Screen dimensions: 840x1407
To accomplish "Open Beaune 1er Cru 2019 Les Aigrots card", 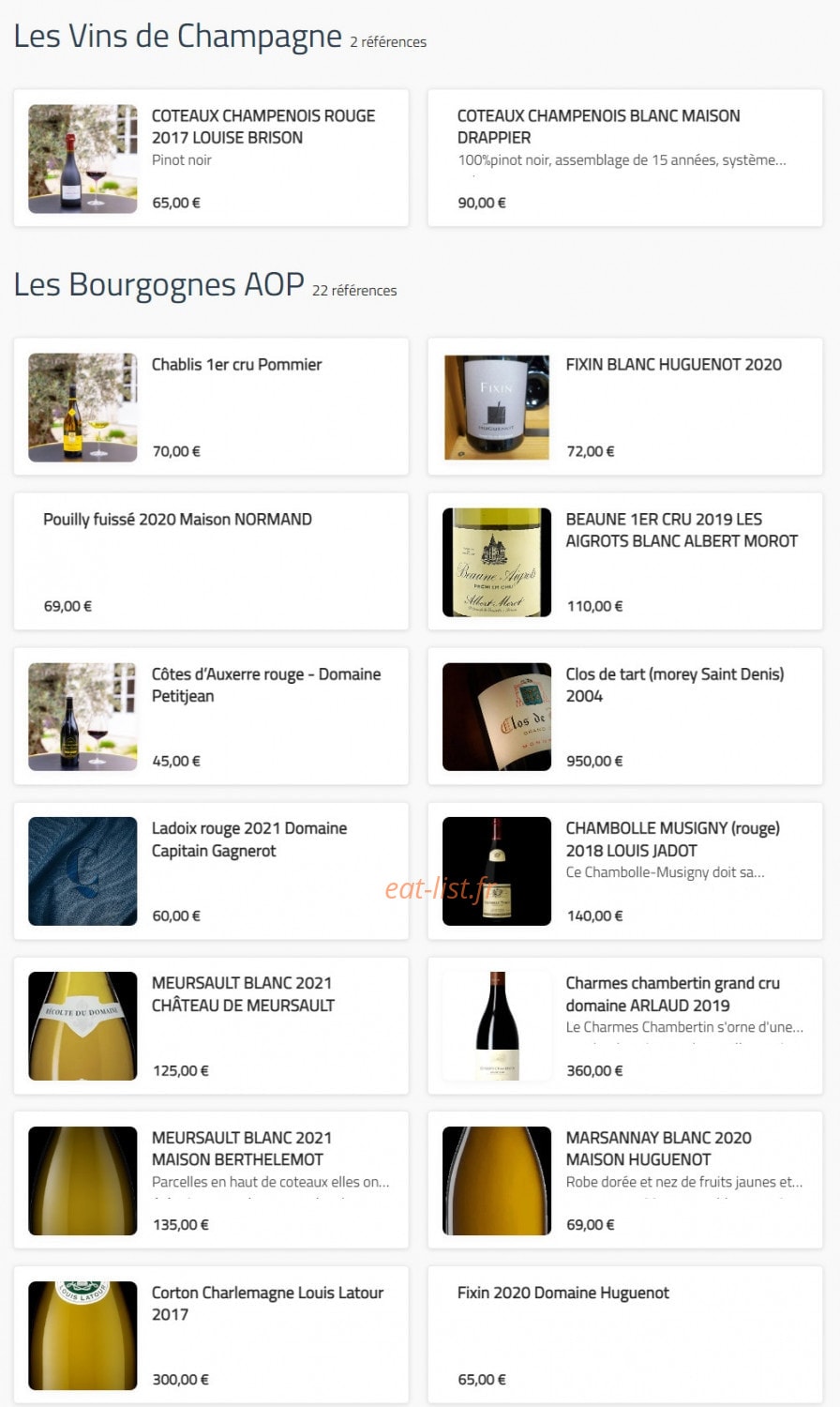I will click(625, 561).
